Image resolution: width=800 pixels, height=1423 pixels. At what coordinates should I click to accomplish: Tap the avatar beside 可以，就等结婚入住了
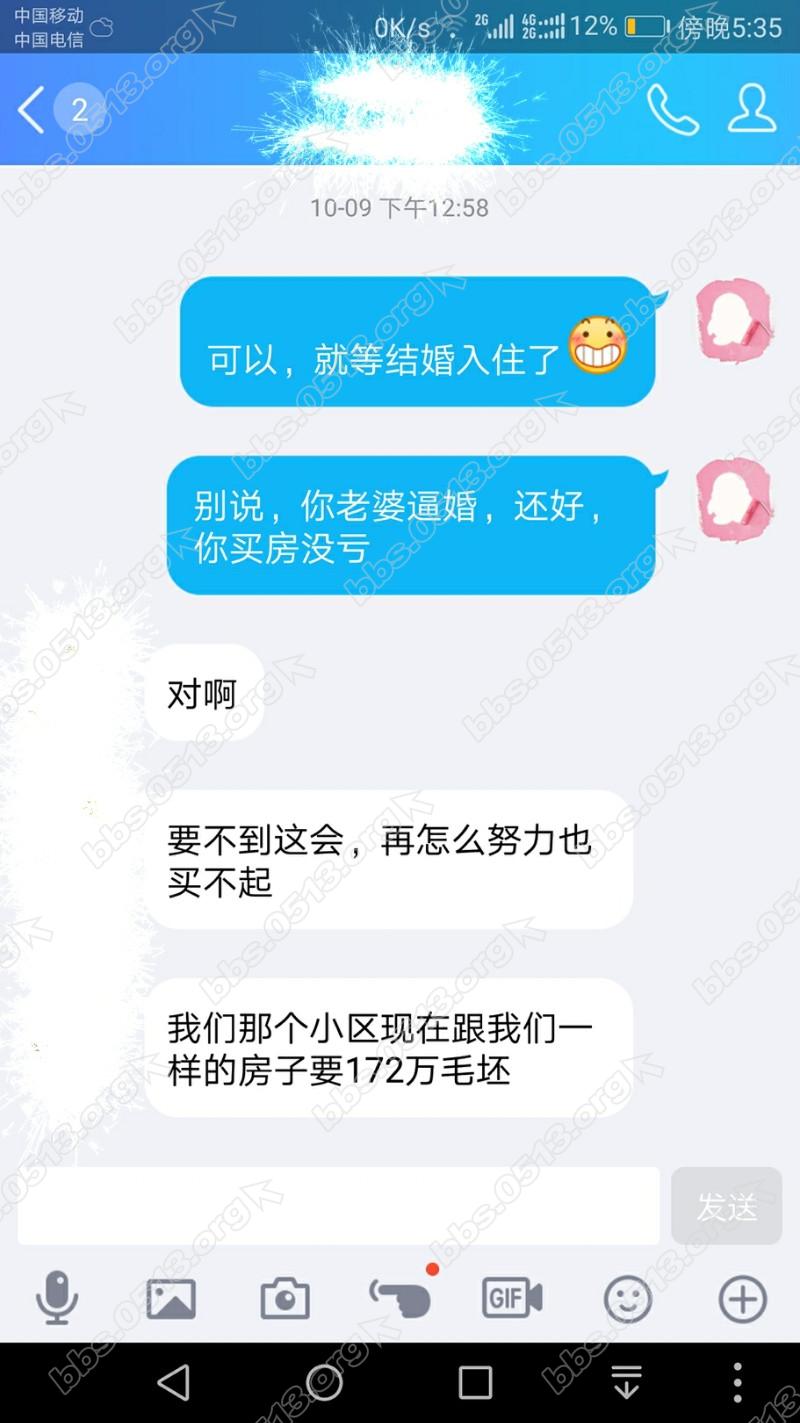click(734, 322)
